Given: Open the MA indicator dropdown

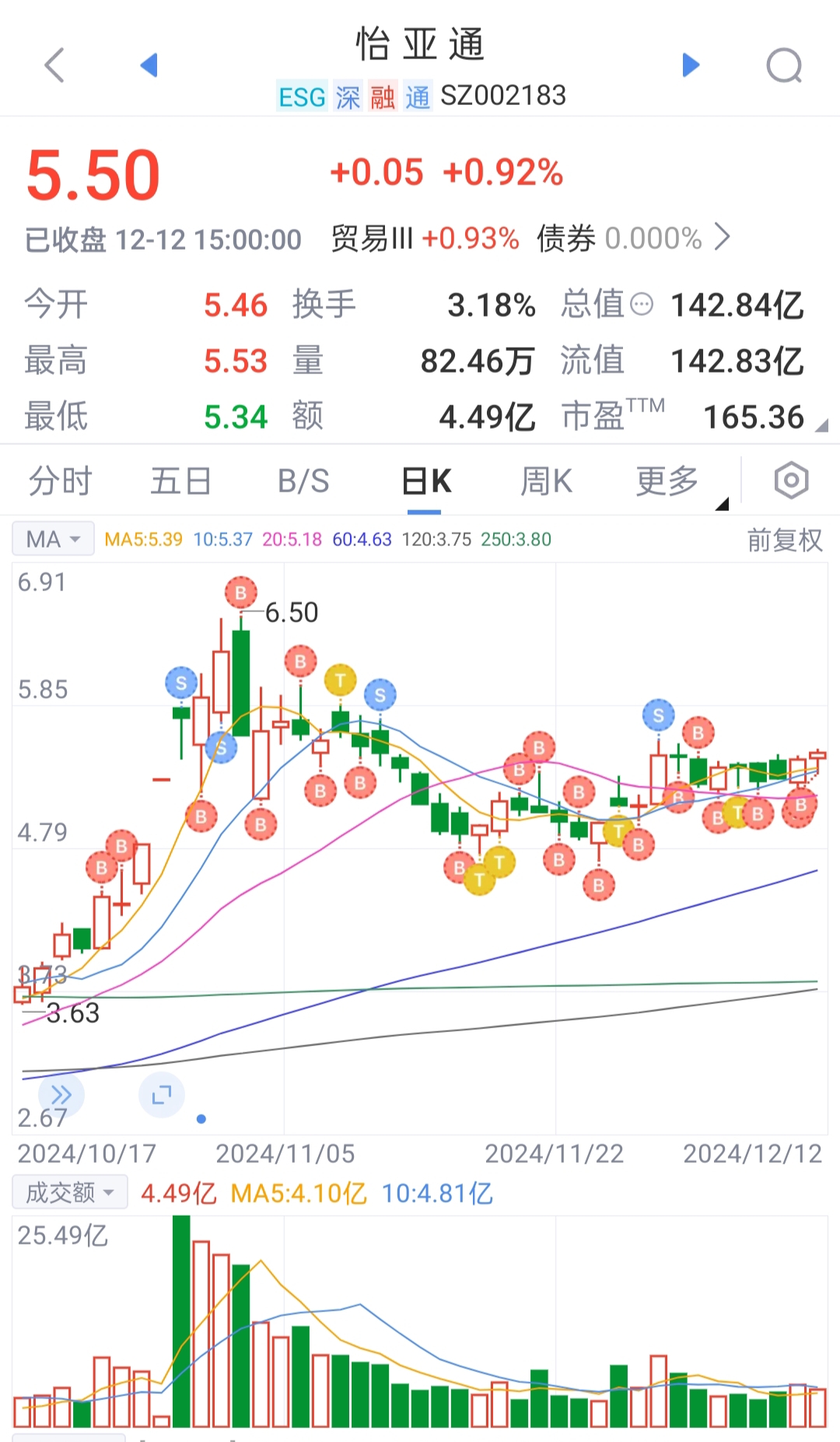Looking at the screenshot, I should (x=53, y=539).
